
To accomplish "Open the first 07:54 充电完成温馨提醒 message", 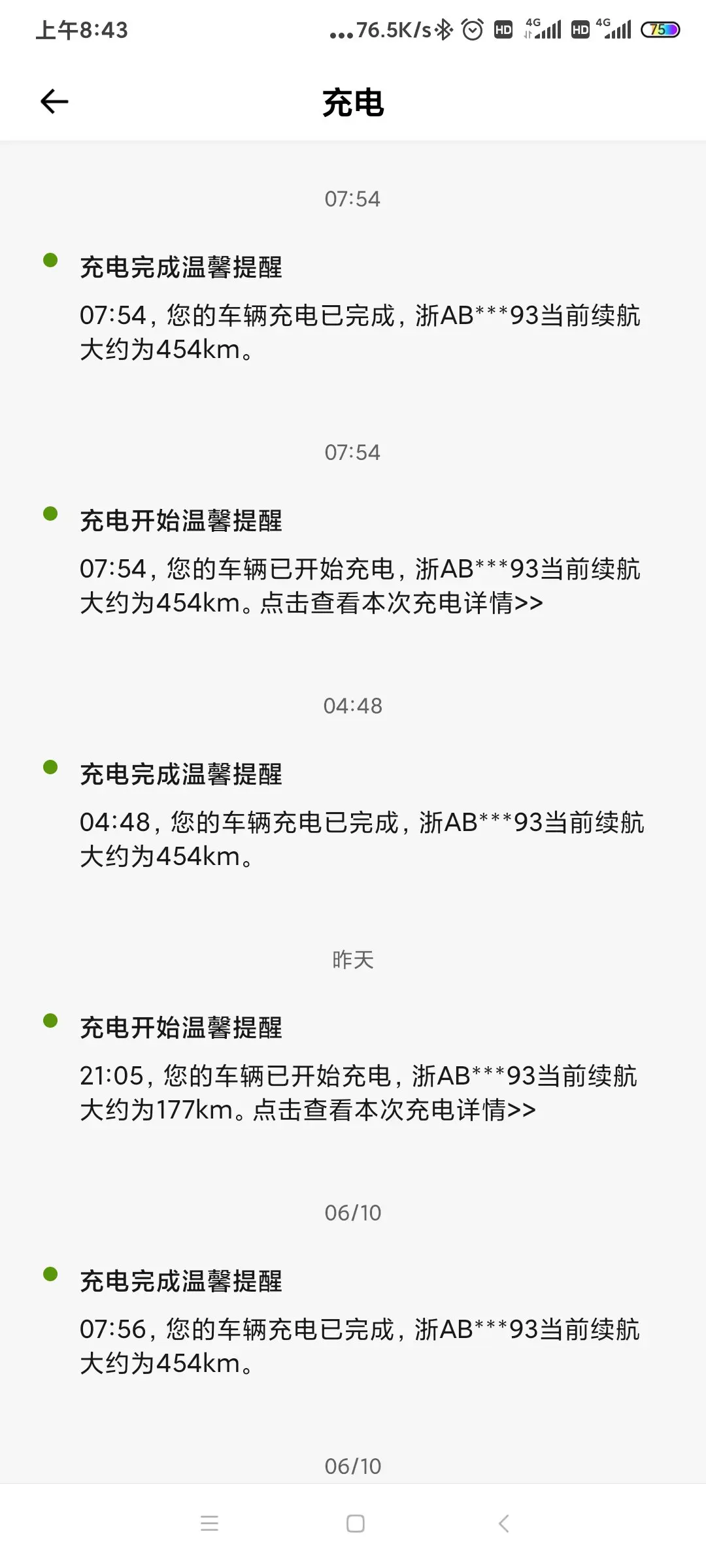I will pos(353,308).
